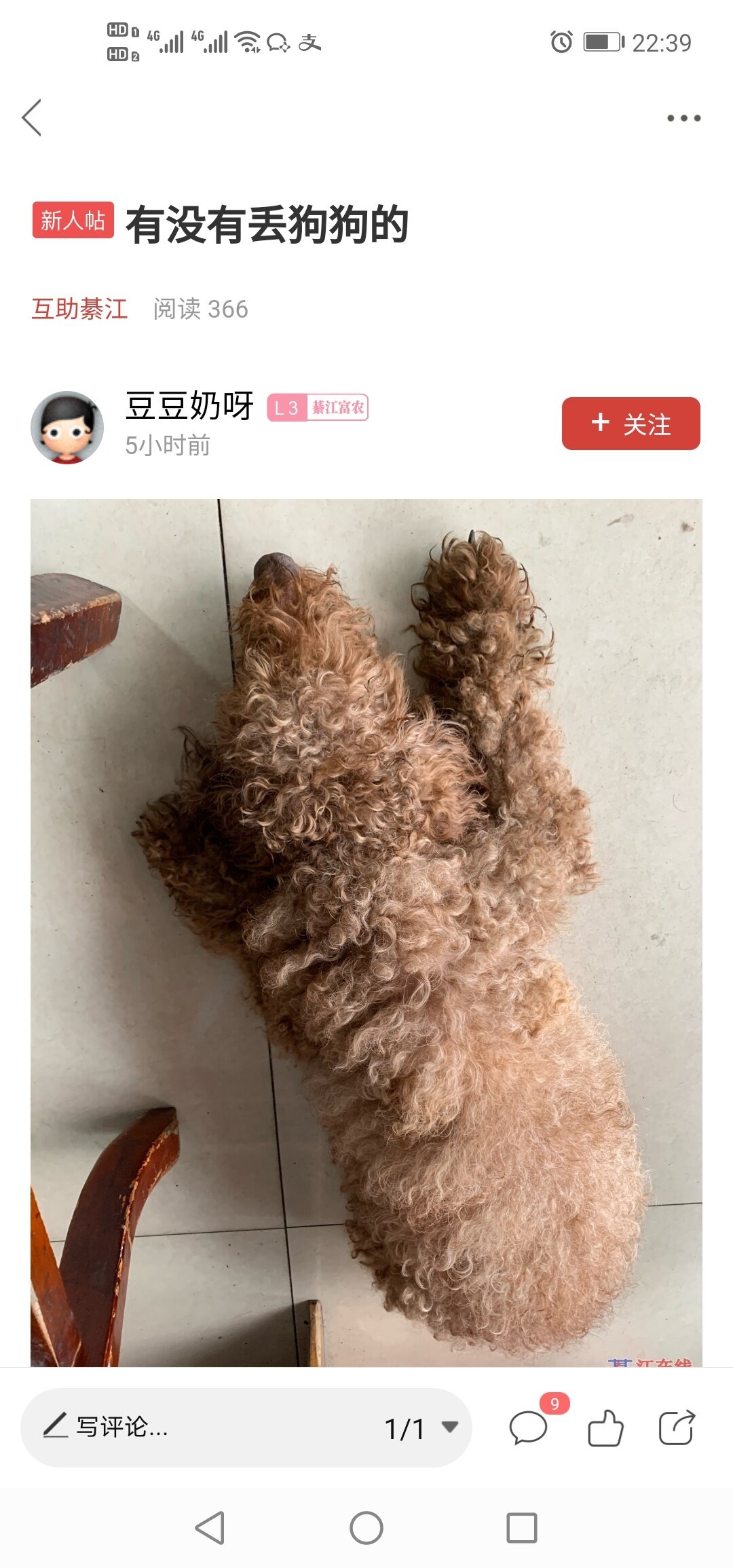The image size is (733, 1568).
Task: Open the poodle photo in the post
Action: (x=366, y=930)
